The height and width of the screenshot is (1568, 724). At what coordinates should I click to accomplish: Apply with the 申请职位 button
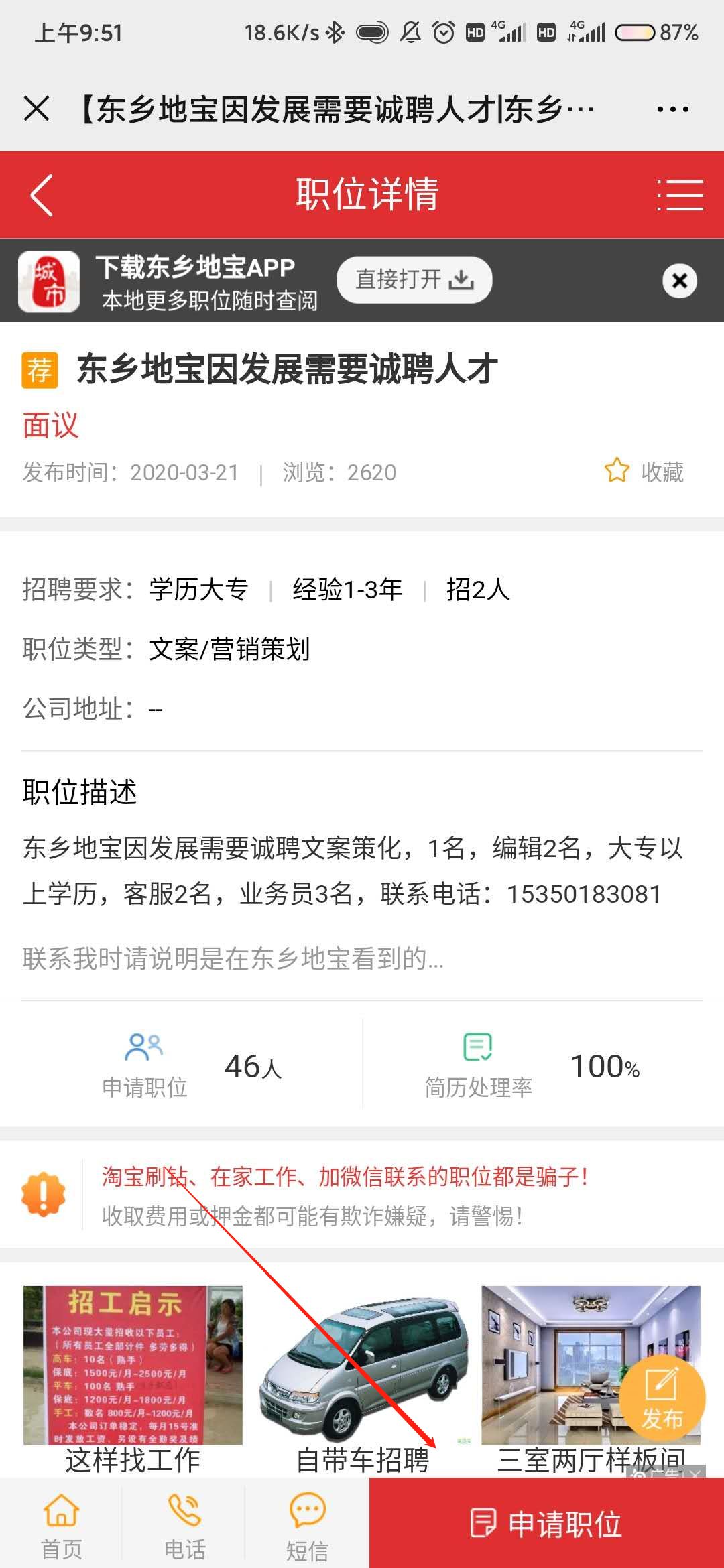pyautogui.click(x=546, y=1523)
